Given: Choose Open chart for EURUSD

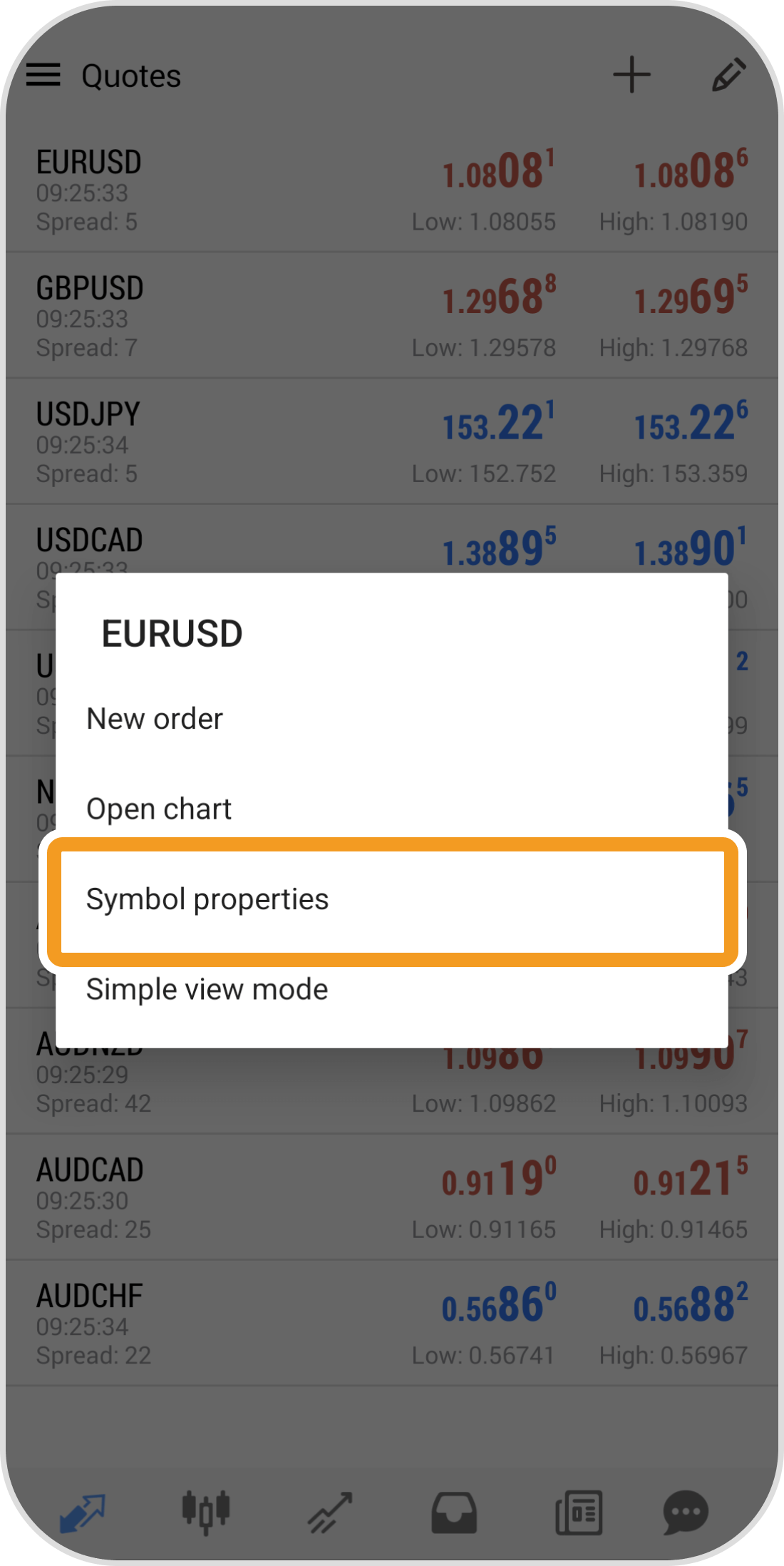Looking at the screenshot, I should click(x=160, y=809).
